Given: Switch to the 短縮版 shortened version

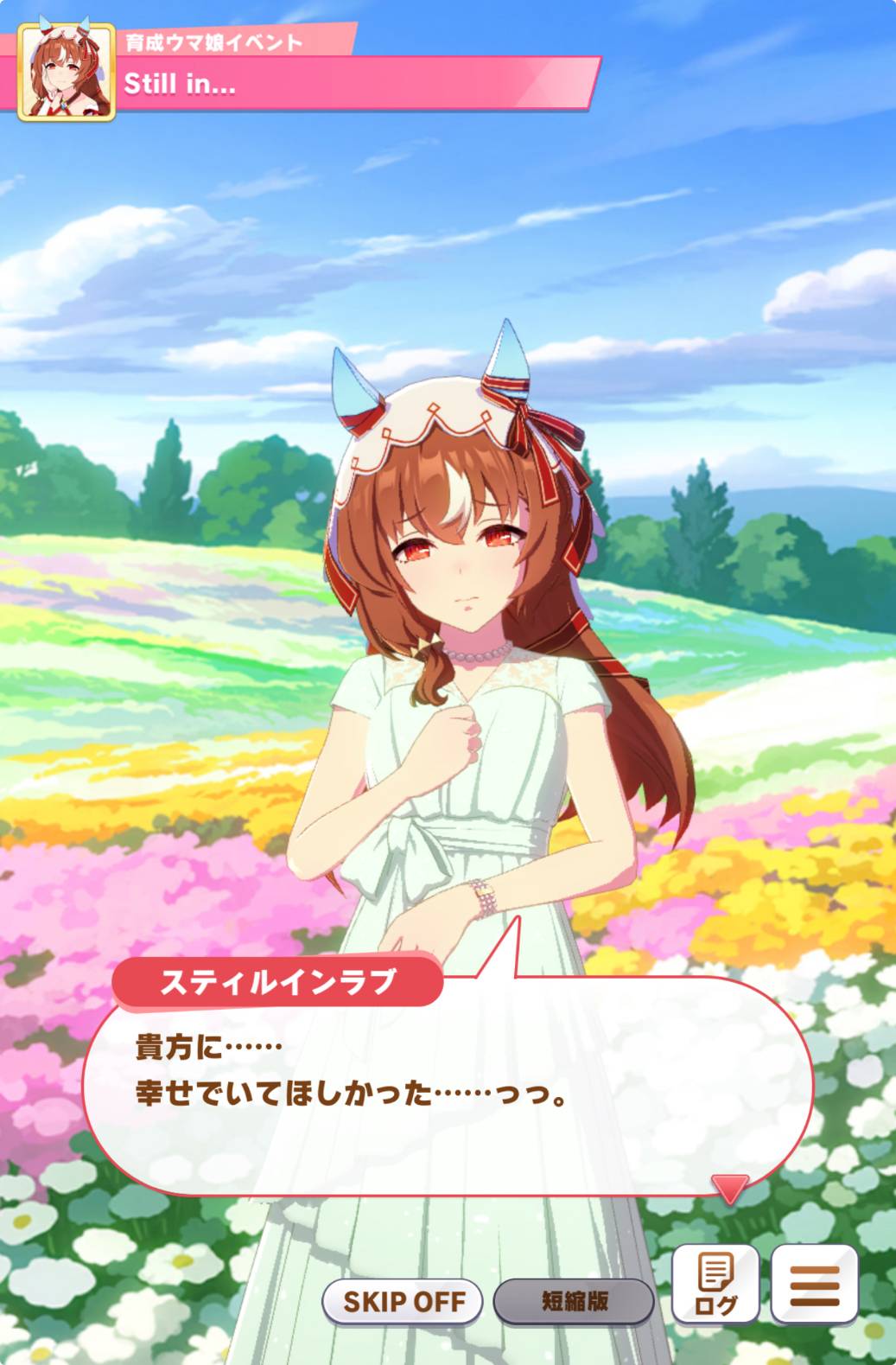Looking at the screenshot, I should coord(574,1301).
